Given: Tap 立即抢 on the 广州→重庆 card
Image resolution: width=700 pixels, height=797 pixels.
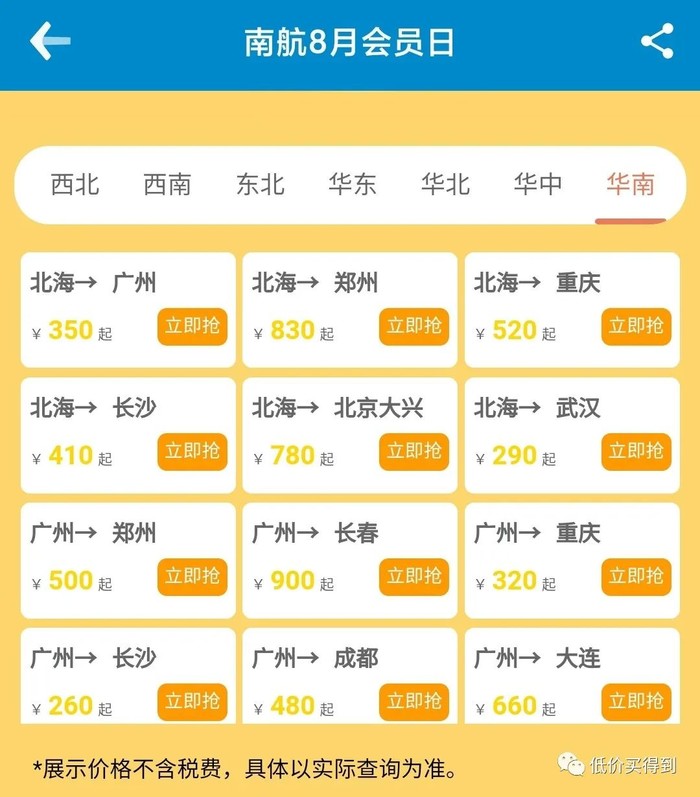Looking at the screenshot, I should click(x=636, y=577).
